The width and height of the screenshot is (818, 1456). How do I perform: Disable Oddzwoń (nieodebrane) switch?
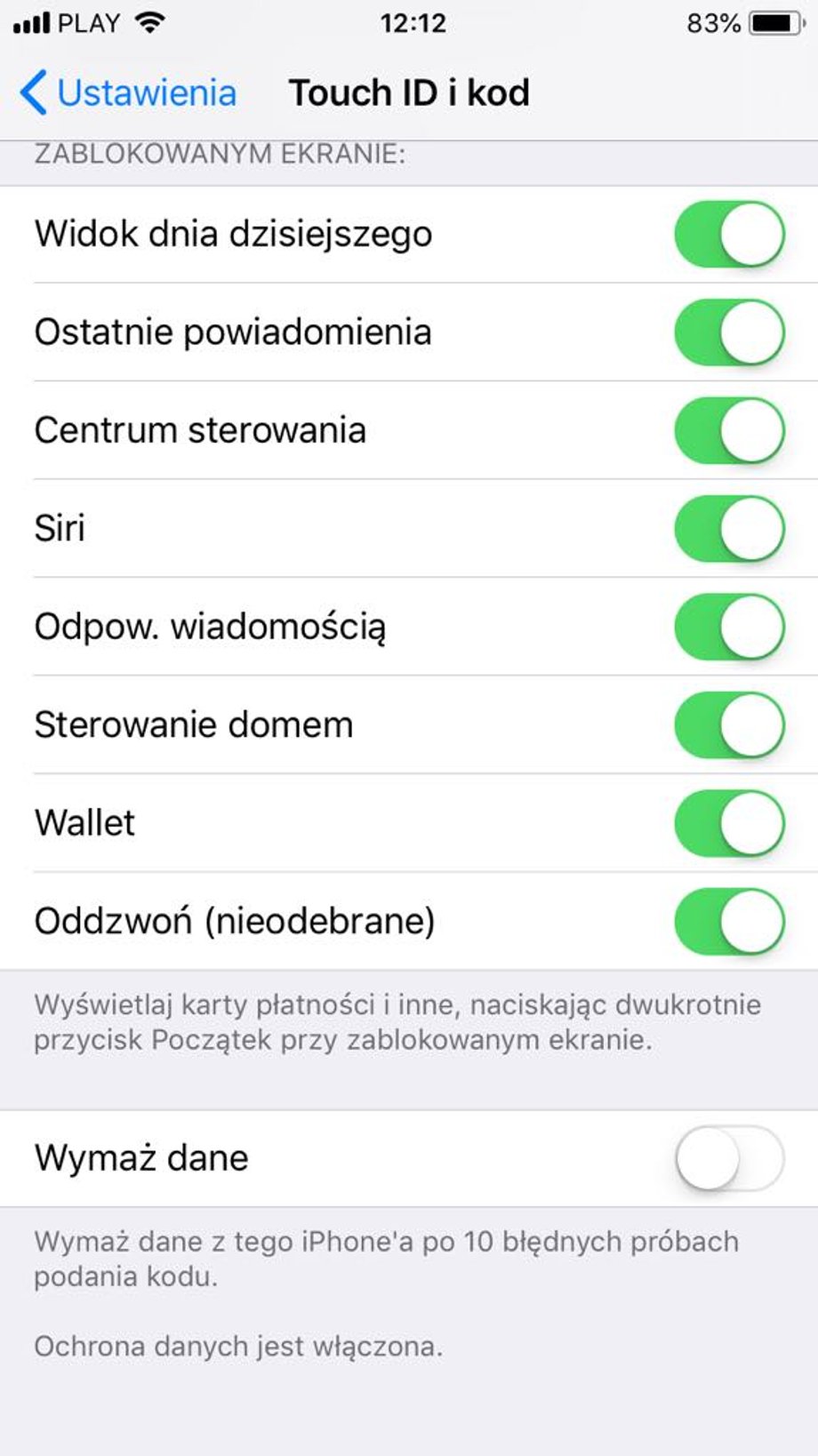(729, 921)
